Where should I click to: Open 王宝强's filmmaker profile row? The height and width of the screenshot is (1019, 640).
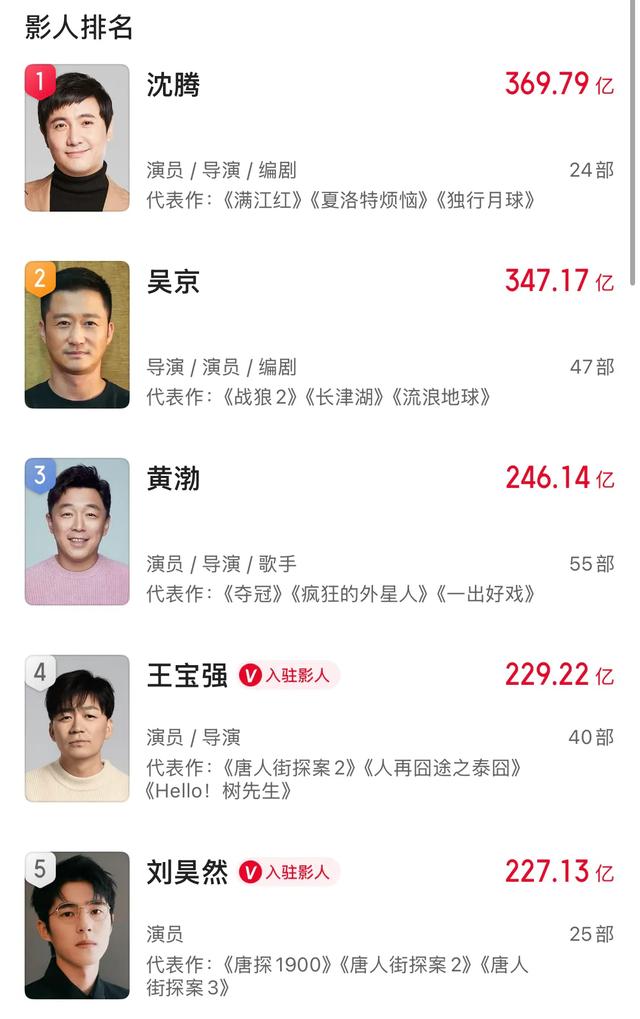pos(320,729)
